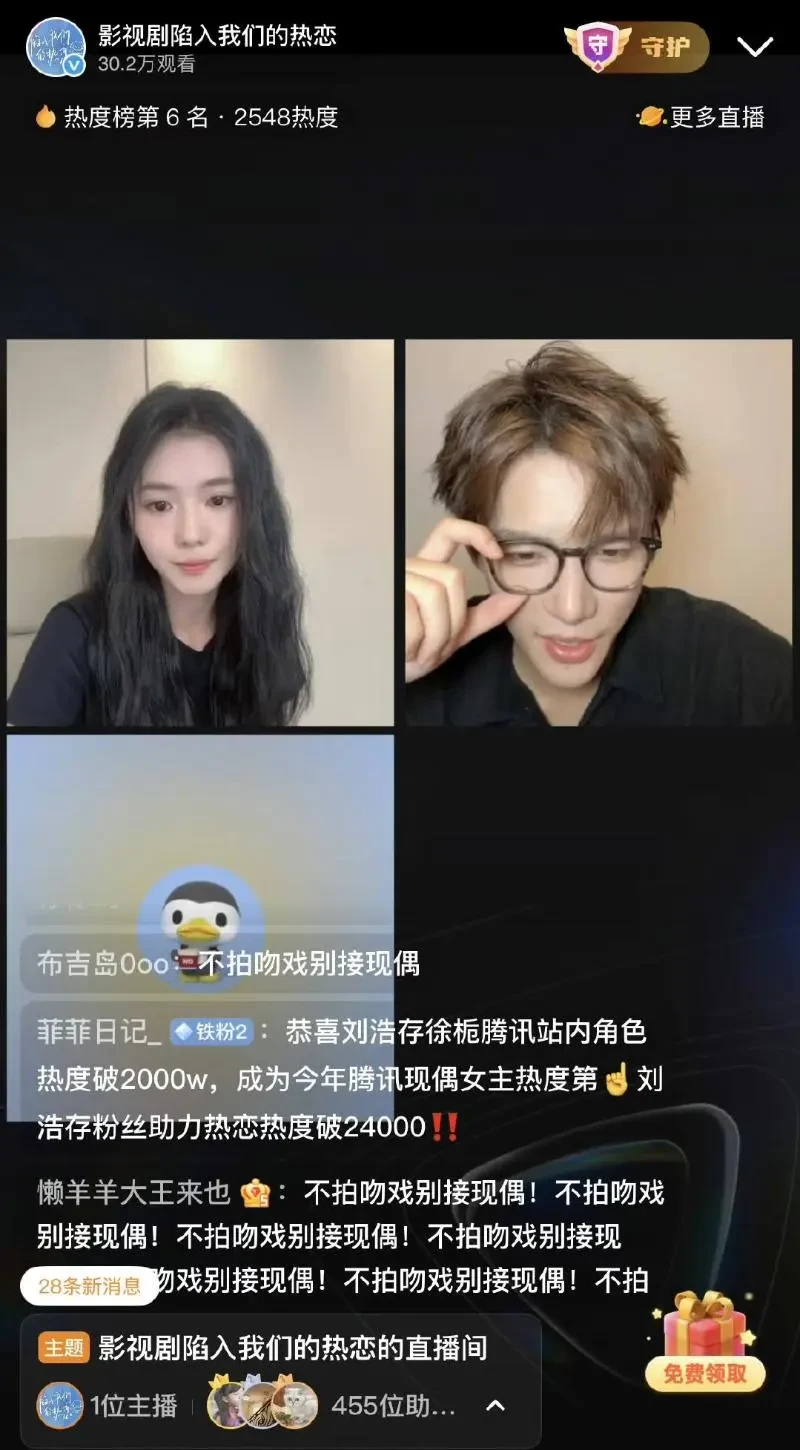The image size is (800, 1450).
Task: View the 1位主播 host list
Action: [108, 1405]
